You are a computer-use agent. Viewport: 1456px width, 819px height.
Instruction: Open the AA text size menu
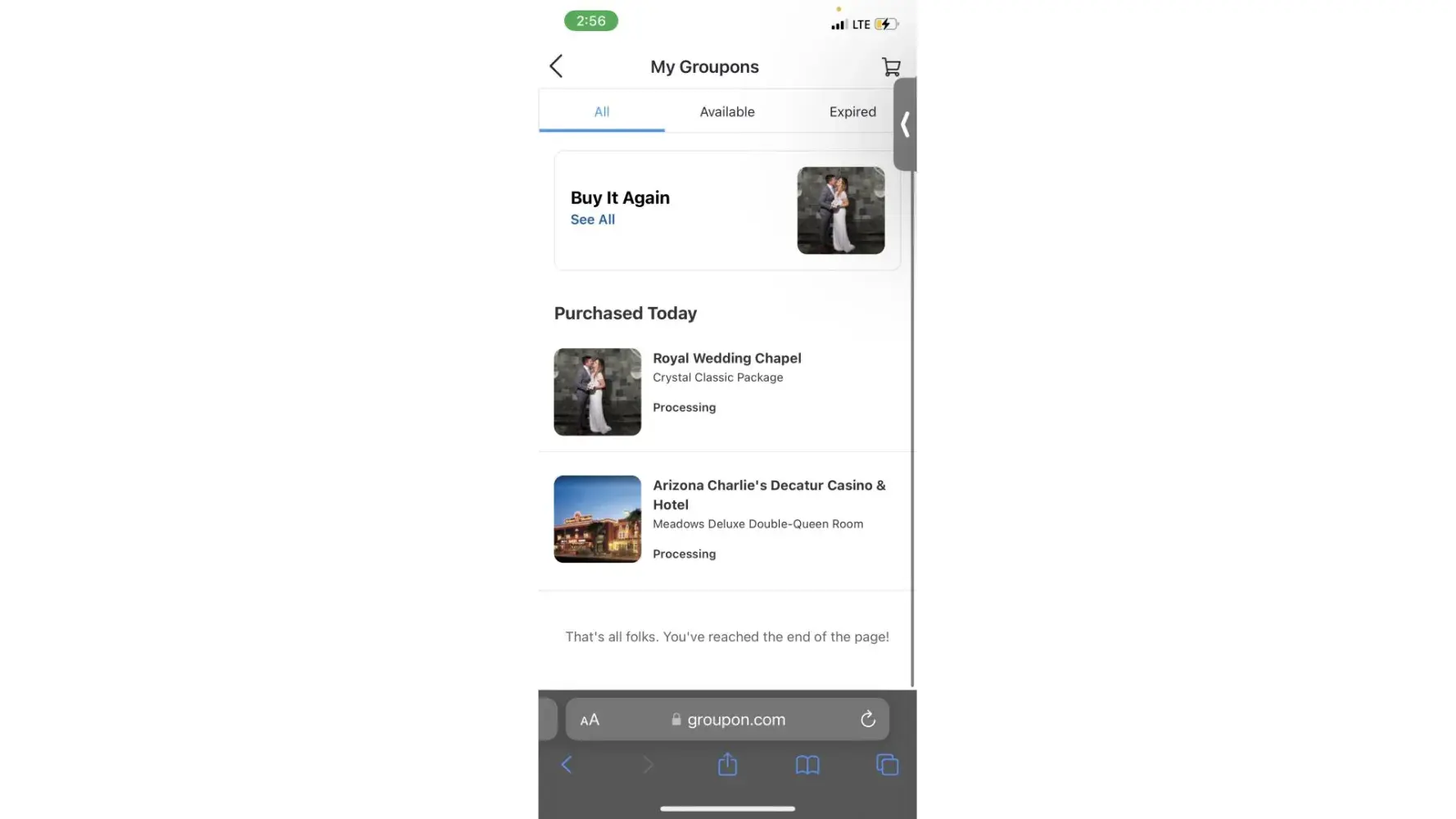pos(590,720)
